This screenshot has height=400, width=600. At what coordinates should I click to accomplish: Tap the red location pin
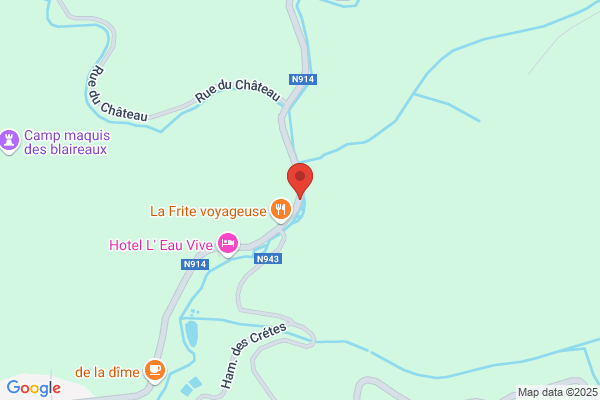coord(300,180)
